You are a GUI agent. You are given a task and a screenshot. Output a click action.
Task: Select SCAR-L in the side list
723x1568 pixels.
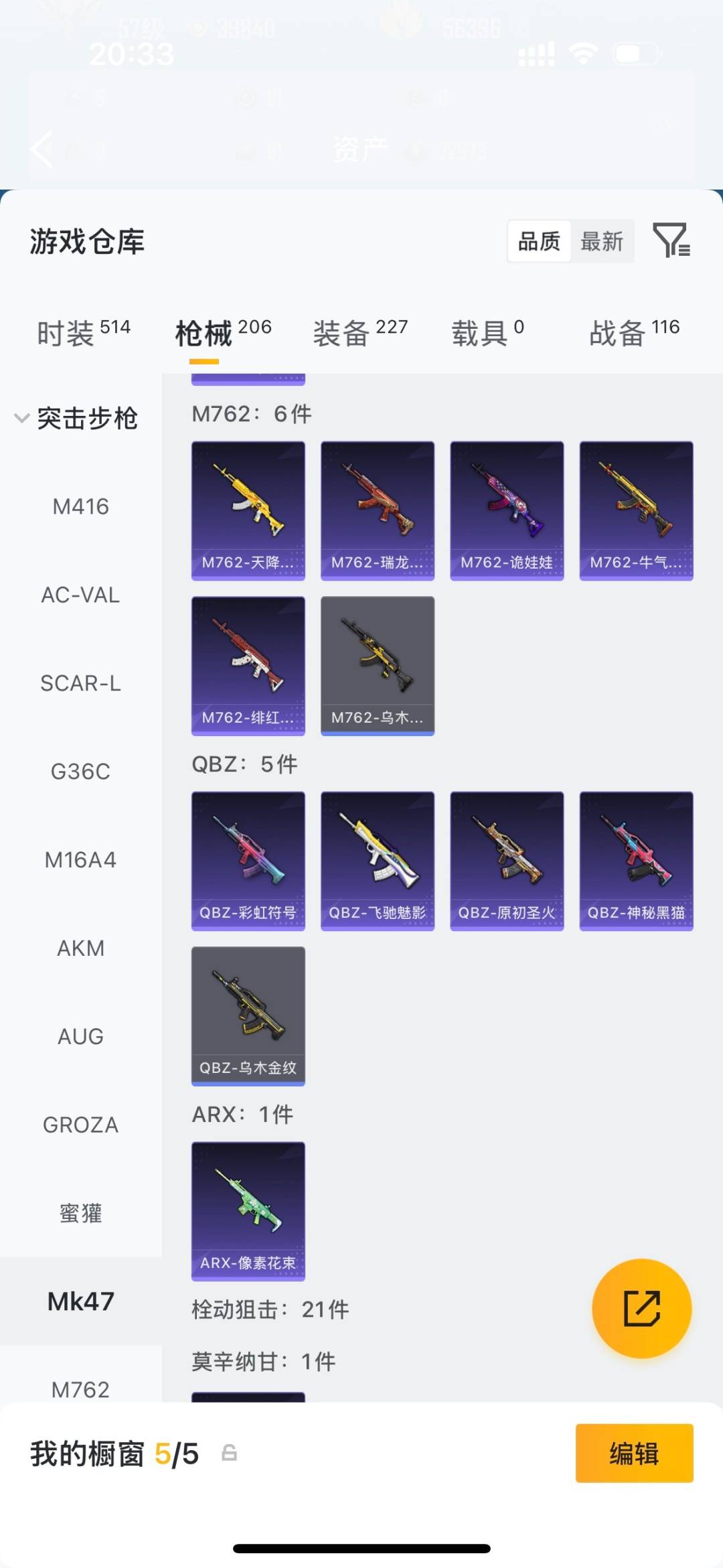click(x=80, y=683)
